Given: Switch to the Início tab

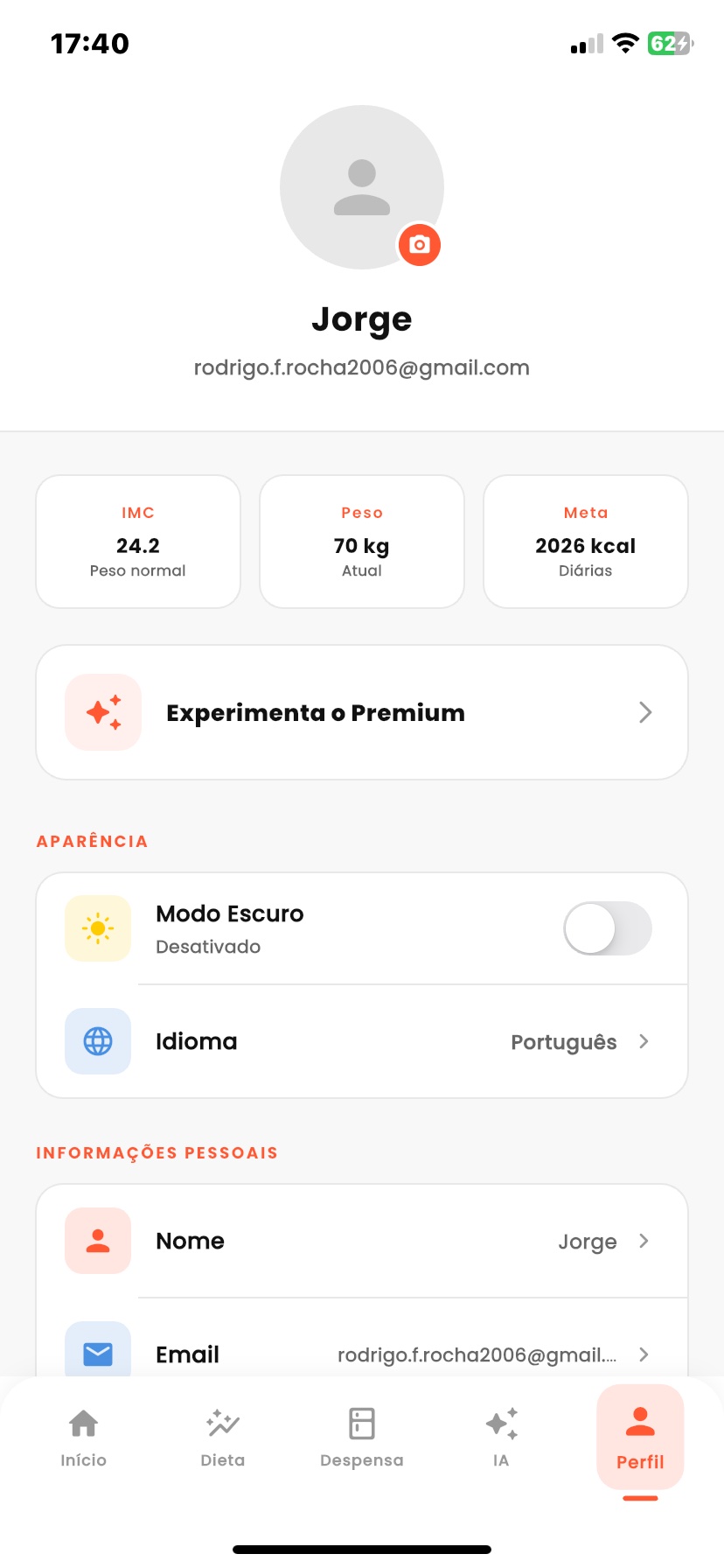Looking at the screenshot, I should pyautogui.click(x=84, y=1438).
